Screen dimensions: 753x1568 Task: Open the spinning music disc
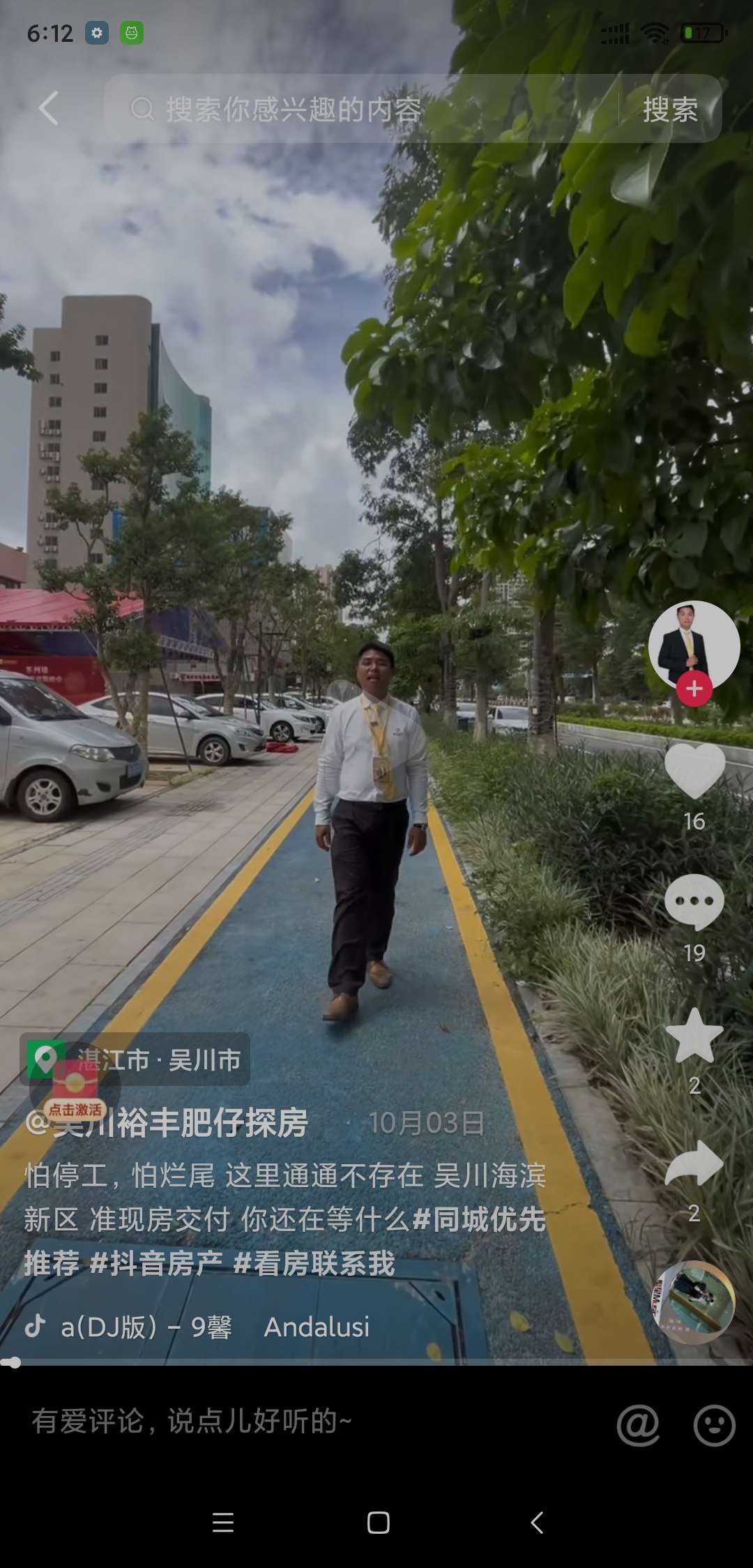693,1302
